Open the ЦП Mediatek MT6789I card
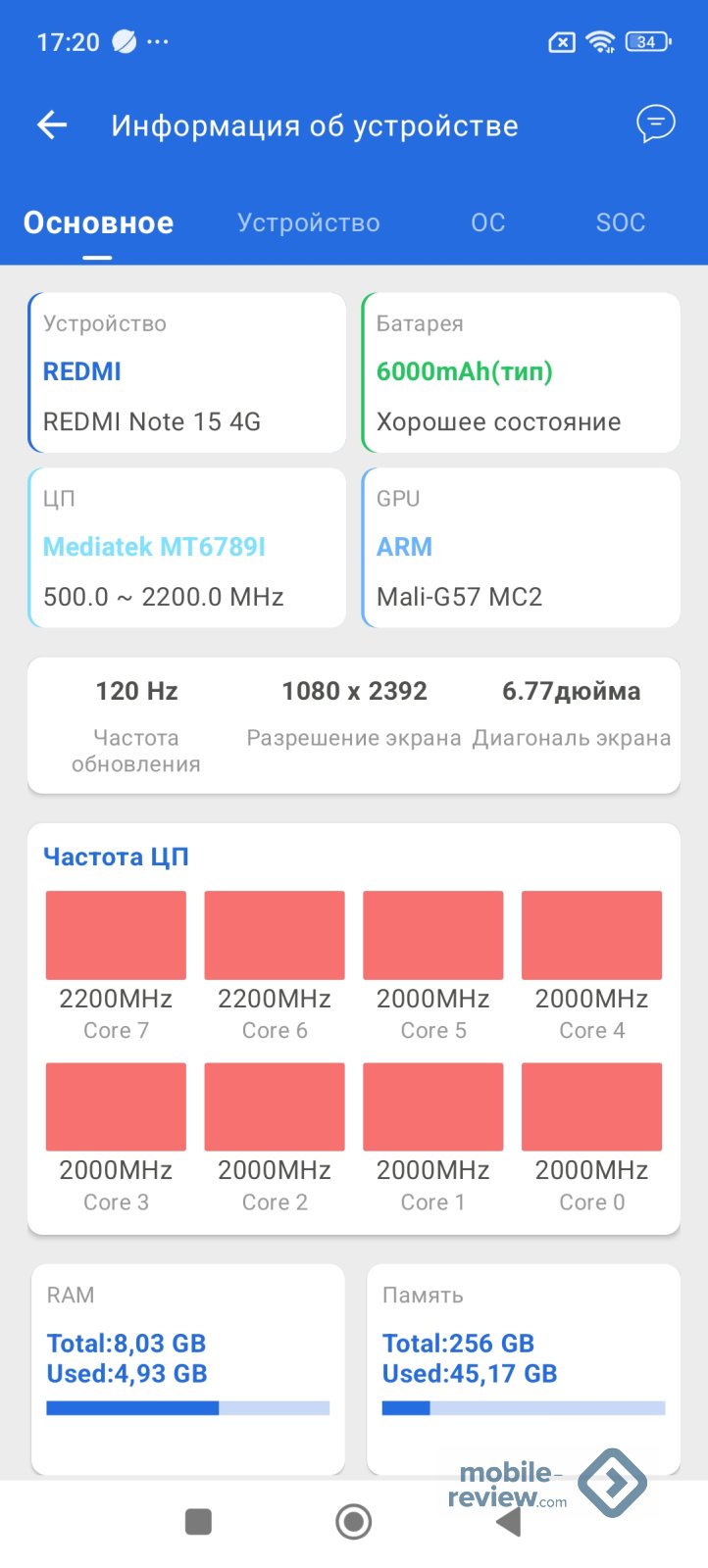 (x=186, y=547)
